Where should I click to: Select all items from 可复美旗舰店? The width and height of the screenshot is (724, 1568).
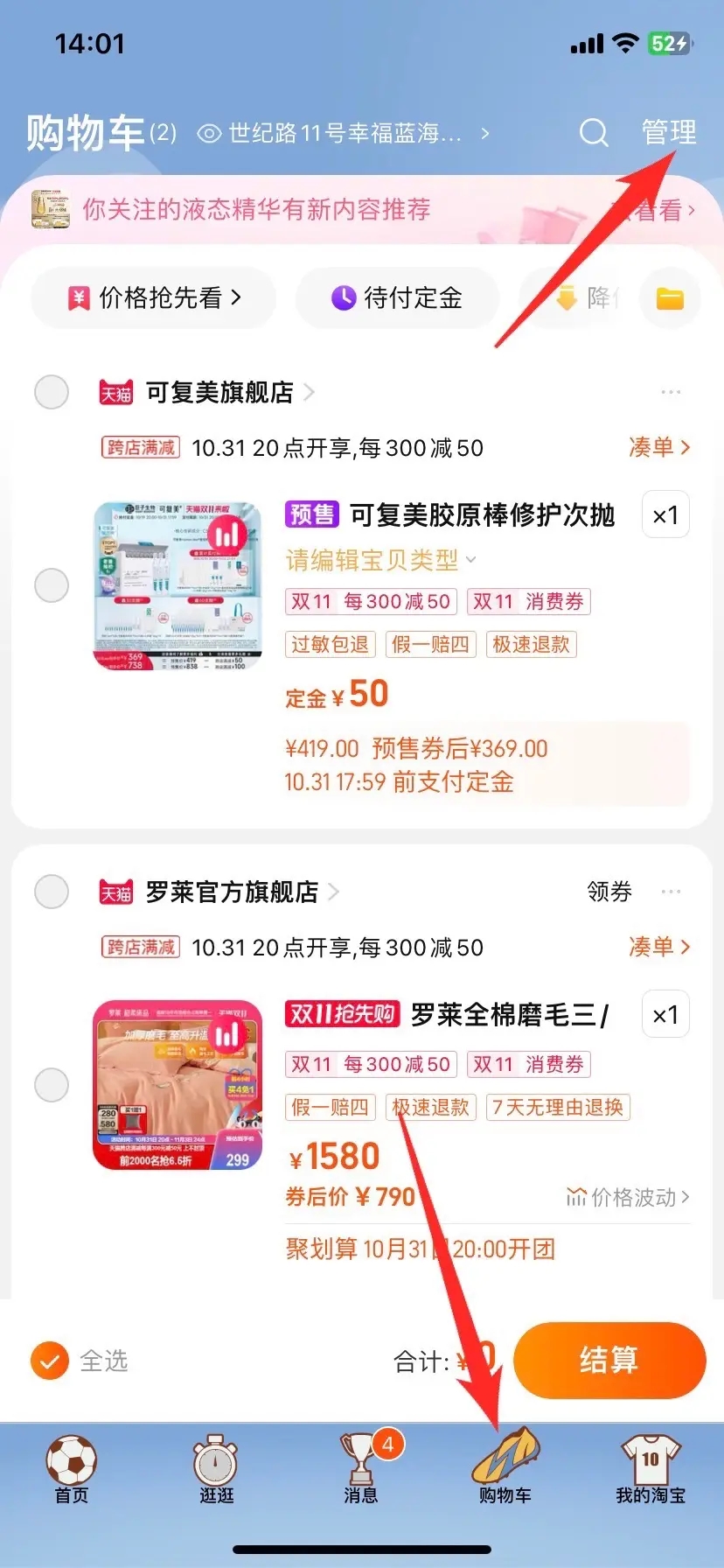tap(52, 392)
